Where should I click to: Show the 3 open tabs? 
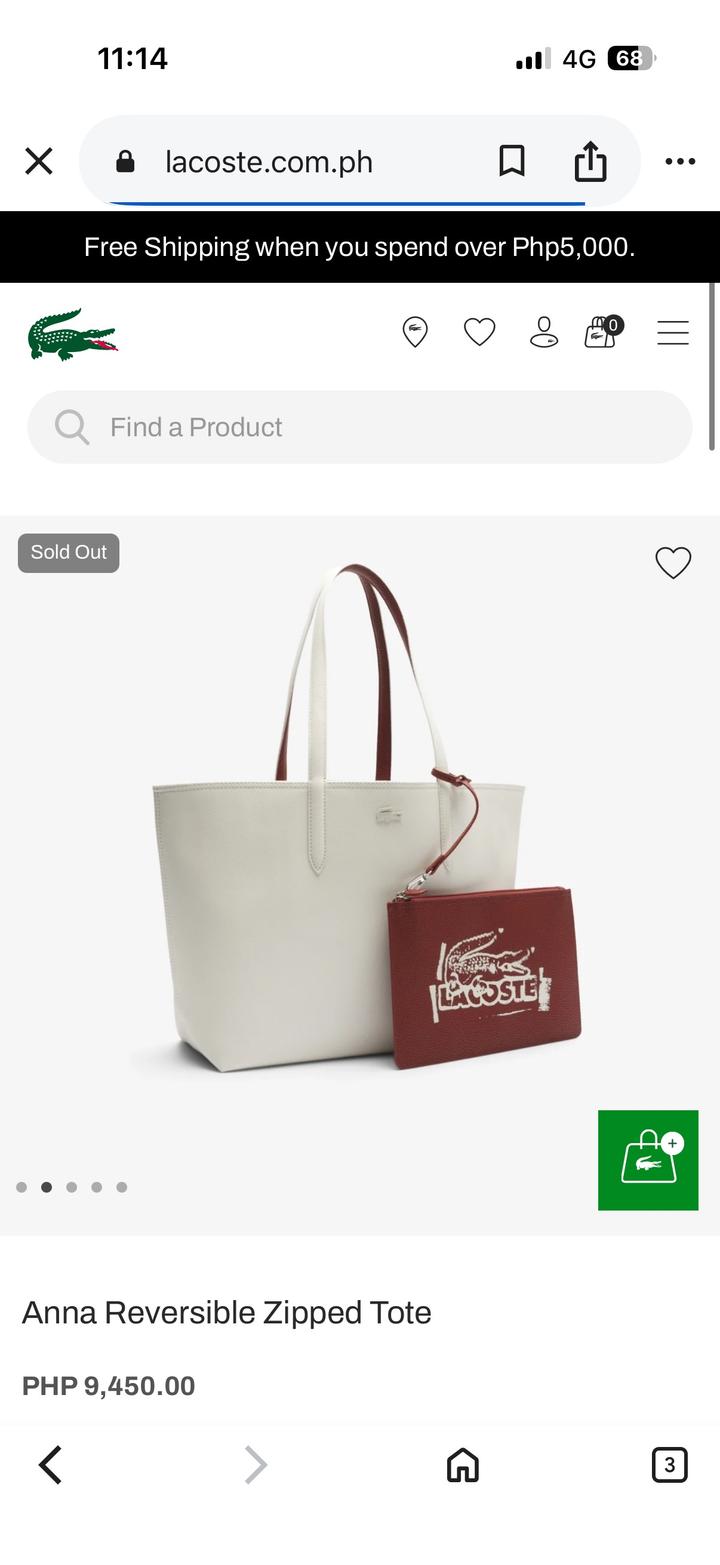click(669, 1465)
